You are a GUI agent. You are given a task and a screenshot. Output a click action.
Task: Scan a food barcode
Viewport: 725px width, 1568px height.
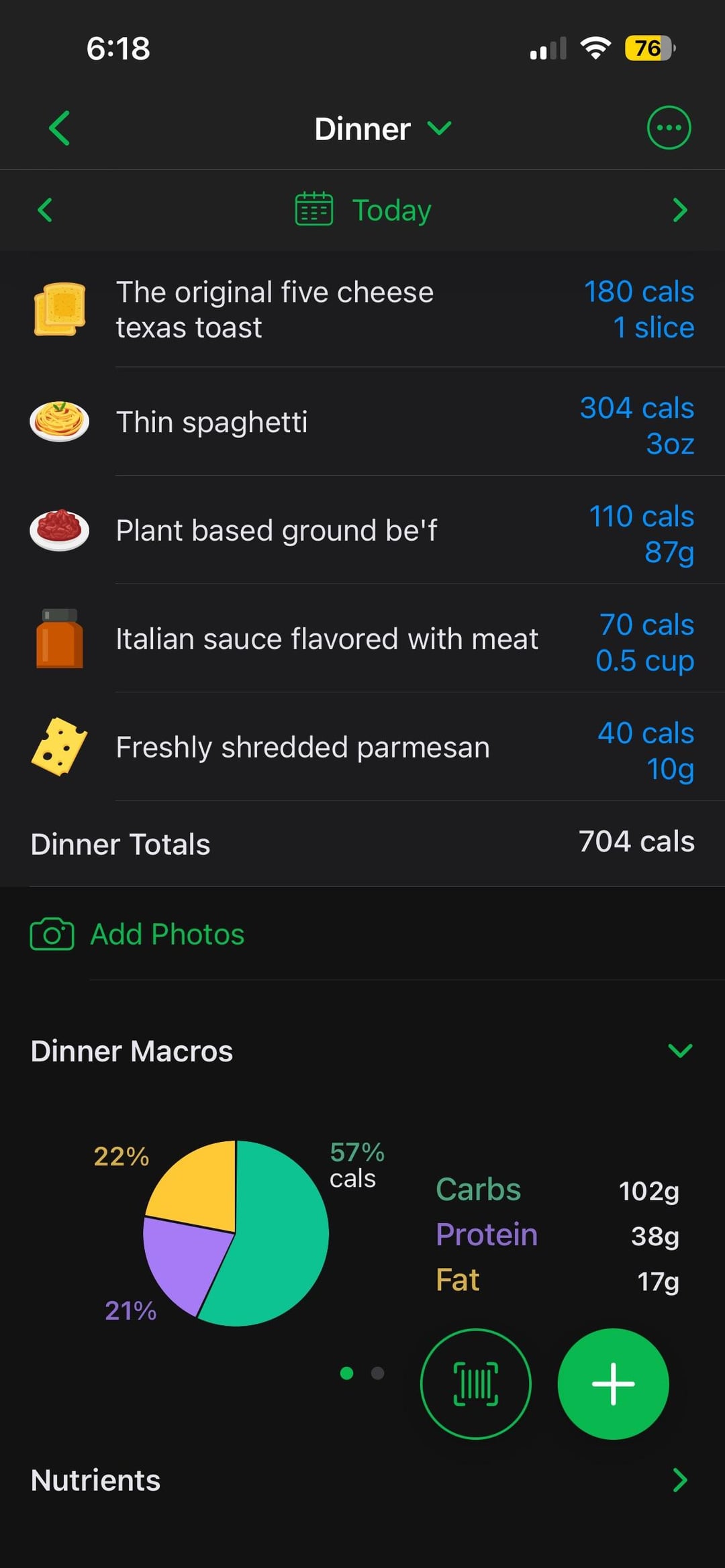[475, 1383]
